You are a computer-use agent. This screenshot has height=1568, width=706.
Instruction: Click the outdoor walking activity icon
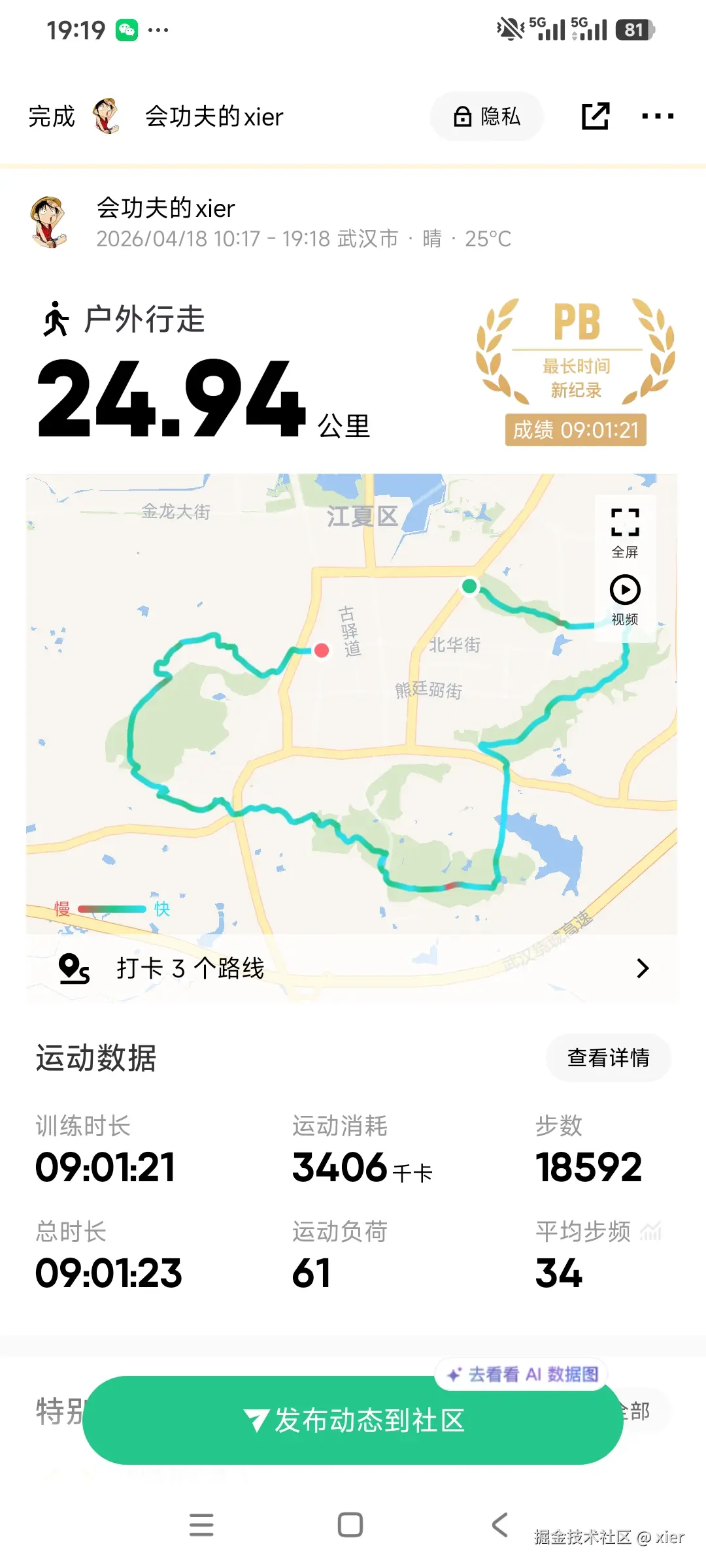coord(58,318)
